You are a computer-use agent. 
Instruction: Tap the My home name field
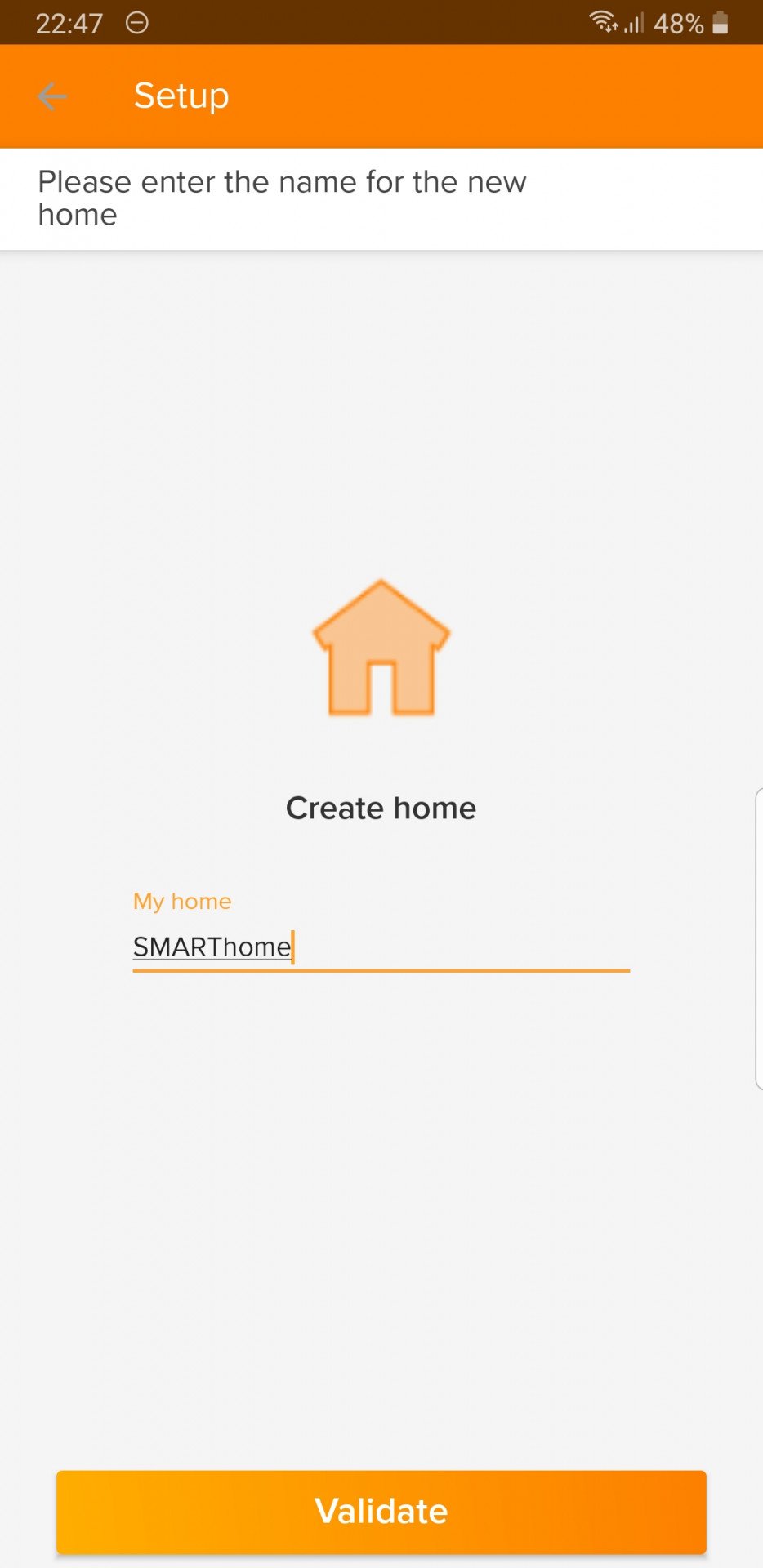pyautogui.click(x=381, y=947)
